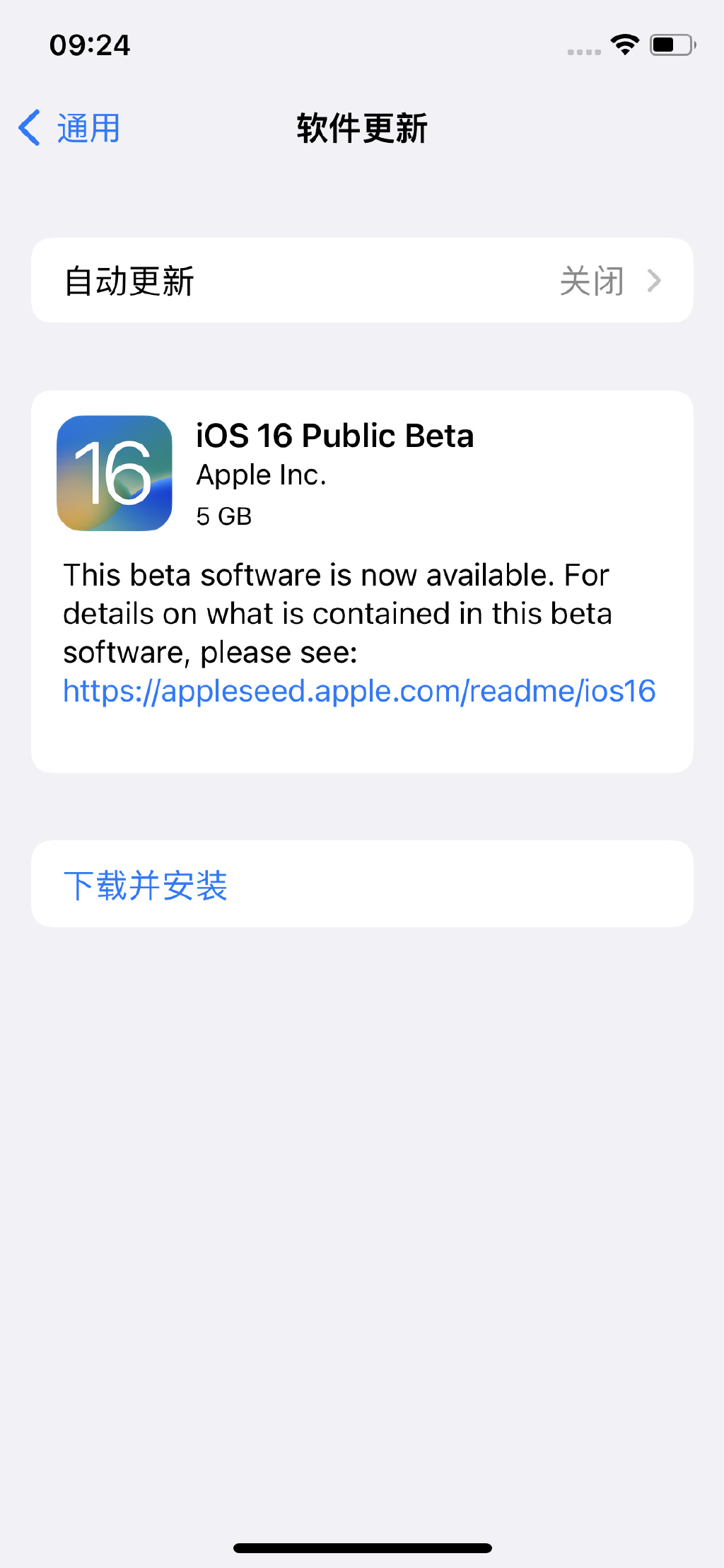Tap the Wi-Fi signal icon
Viewport: 724px width, 1568px height.
click(x=625, y=44)
